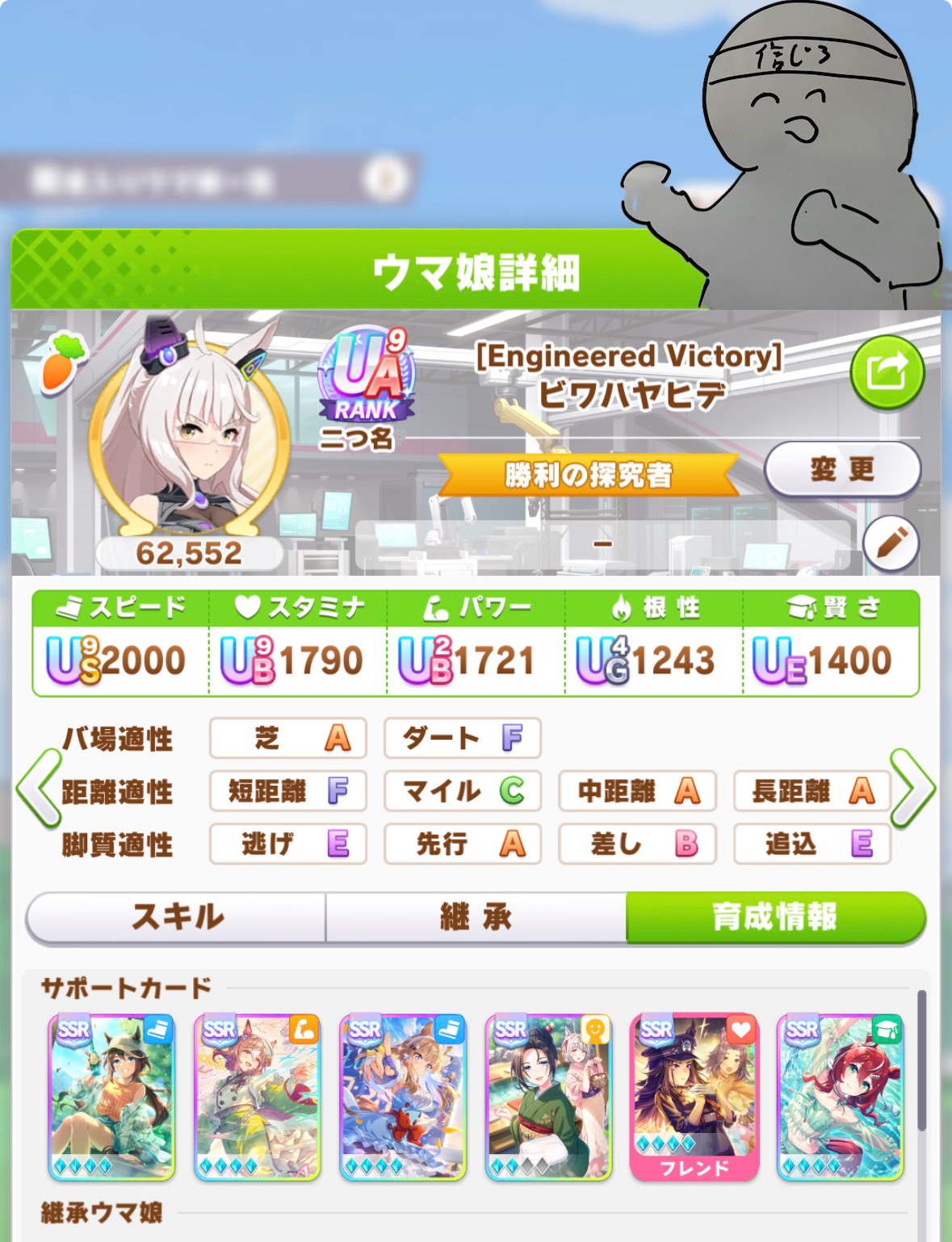Tap the green share icon

click(x=887, y=372)
